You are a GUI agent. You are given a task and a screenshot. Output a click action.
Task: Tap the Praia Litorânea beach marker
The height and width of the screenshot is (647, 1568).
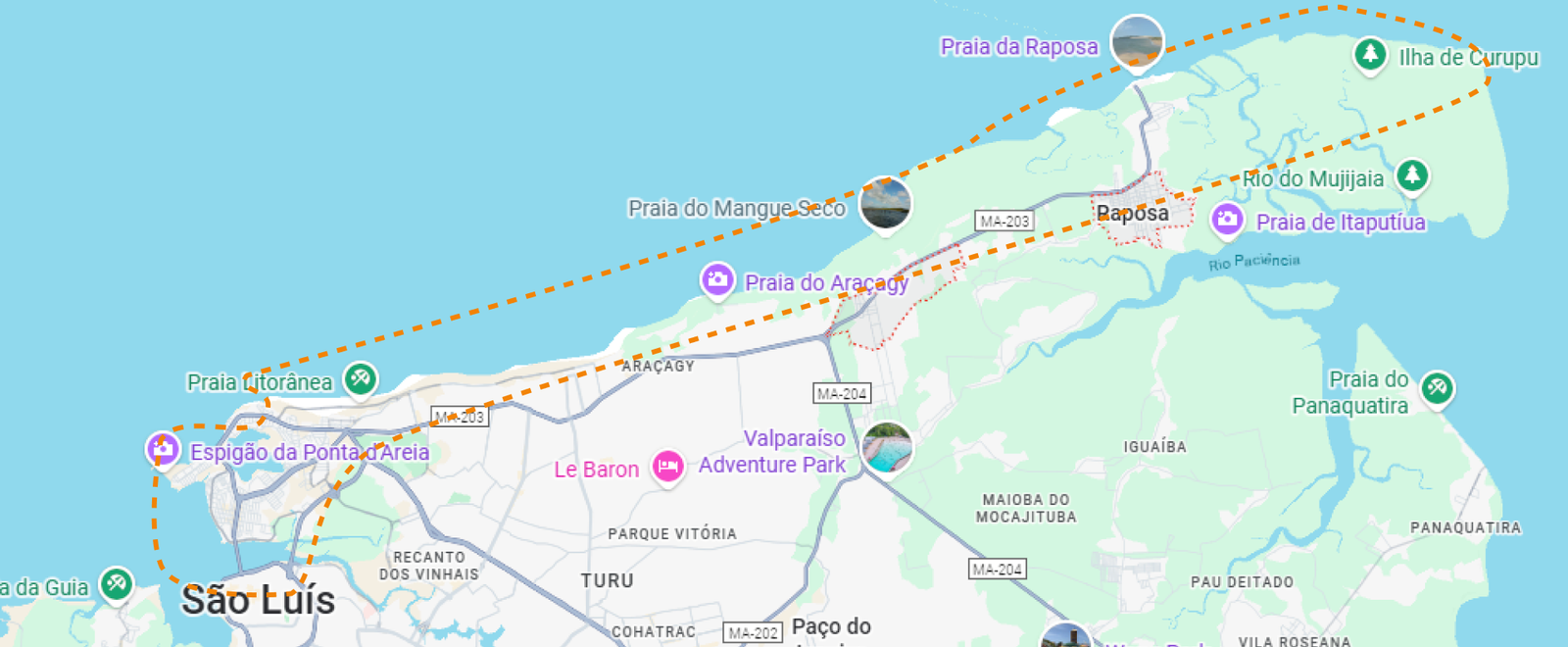[x=361, y=379]
